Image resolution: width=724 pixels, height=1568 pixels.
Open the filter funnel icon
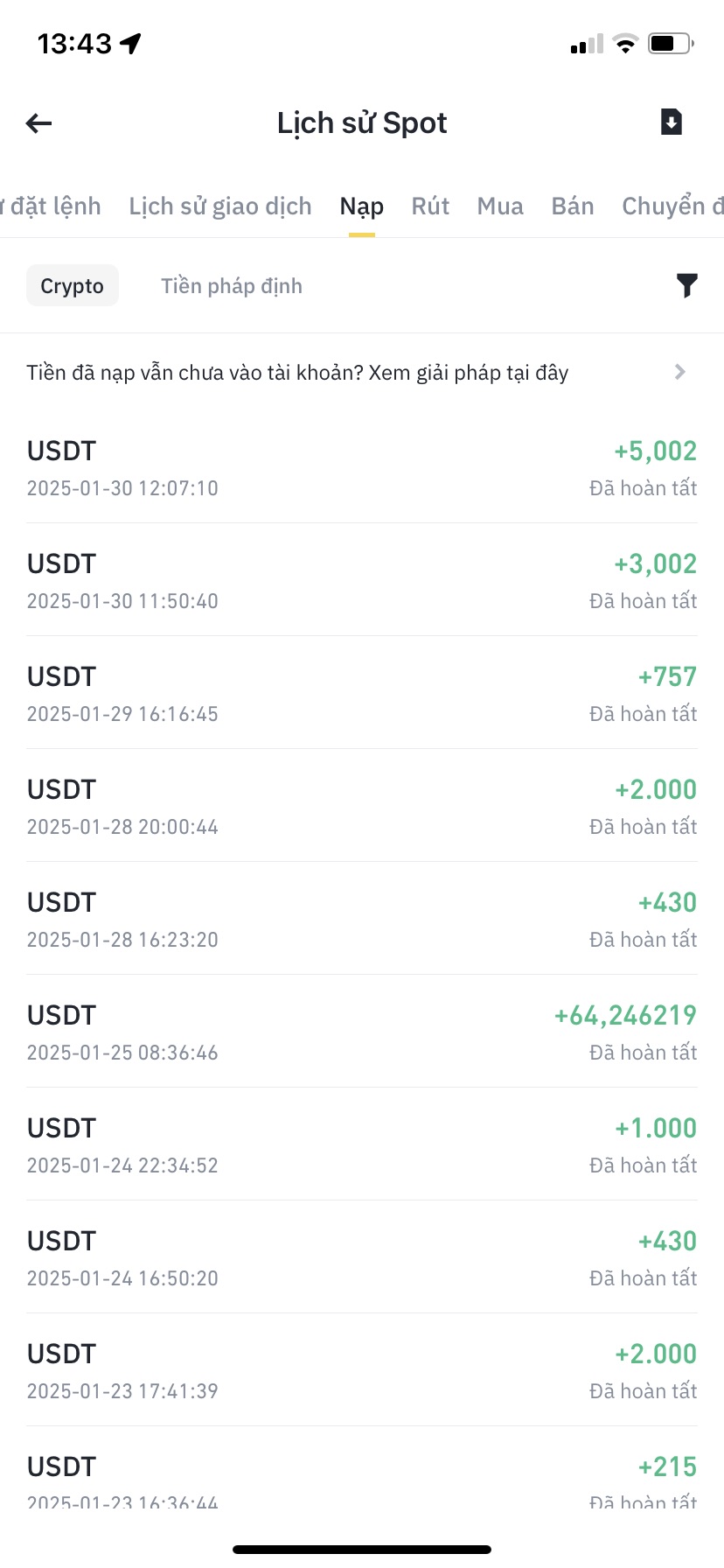(686, 285)
